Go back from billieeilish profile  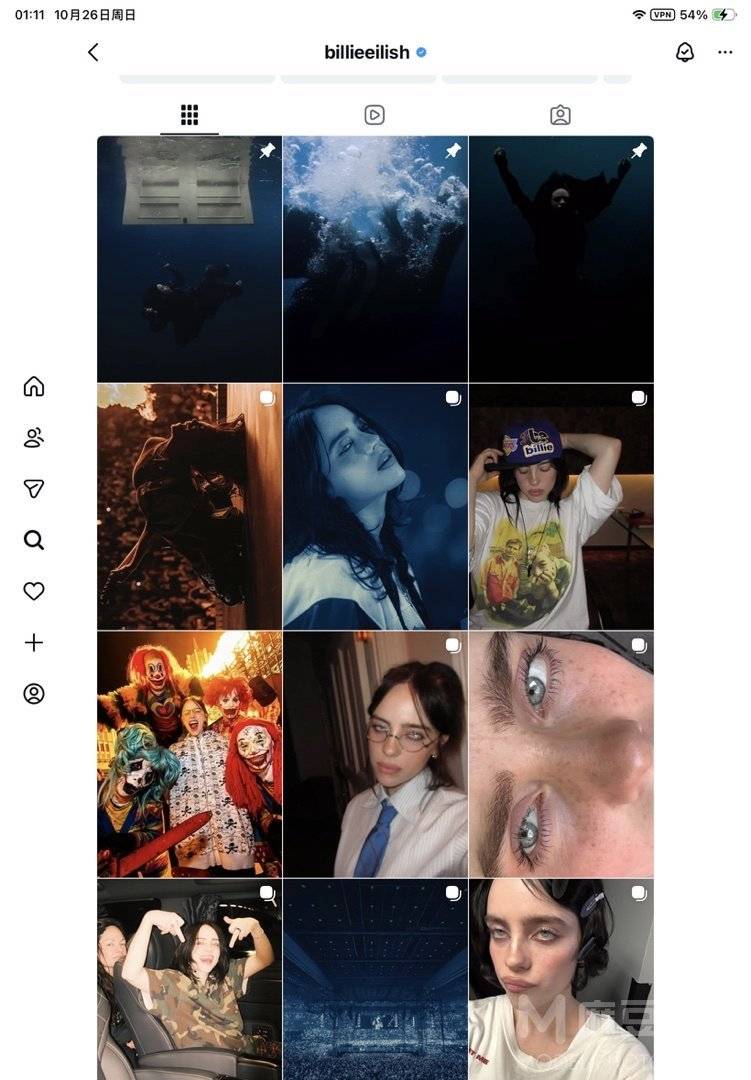click(93, 52)
